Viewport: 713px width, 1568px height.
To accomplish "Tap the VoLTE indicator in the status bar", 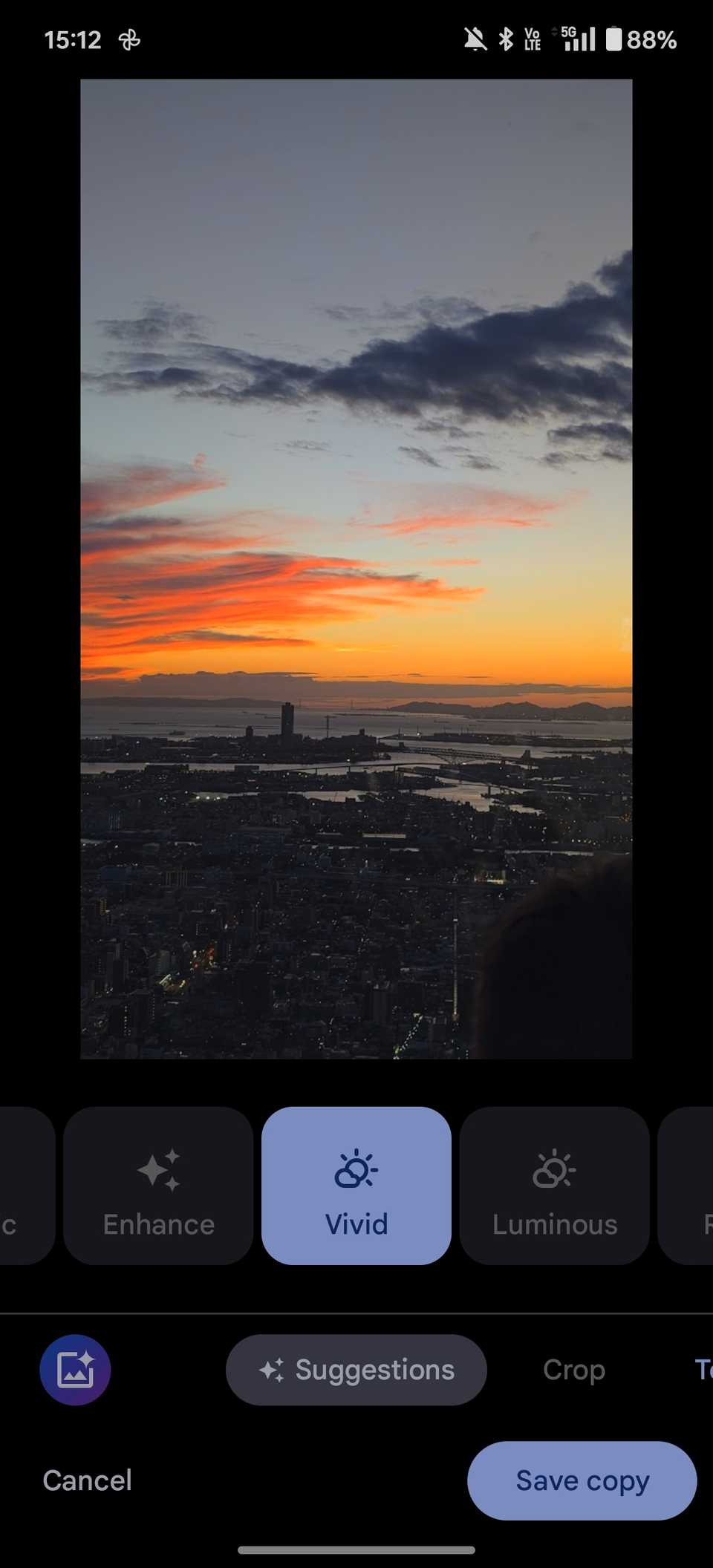I will (x=532, y=39).
